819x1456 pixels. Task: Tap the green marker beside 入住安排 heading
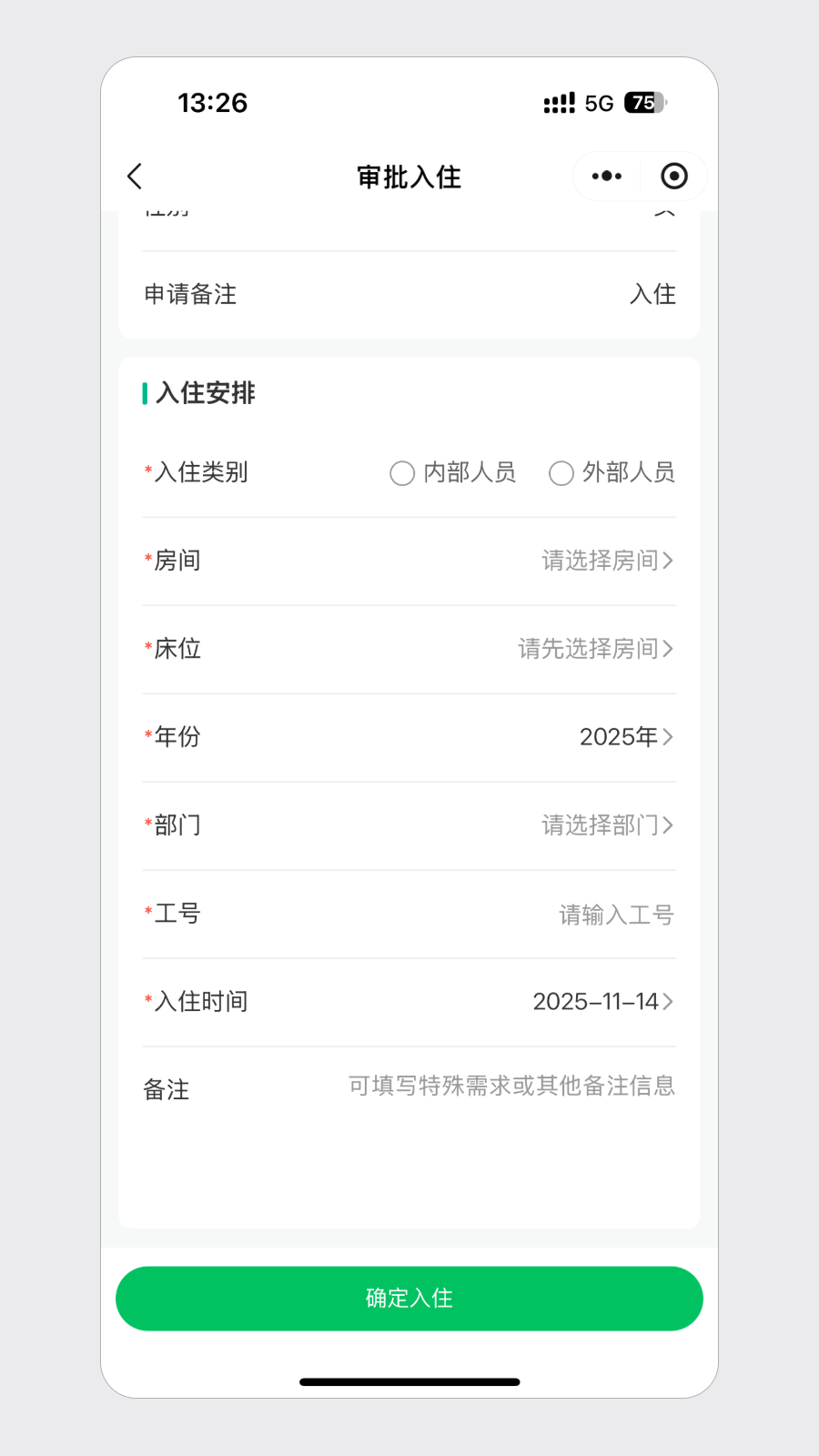click(146, 392)
